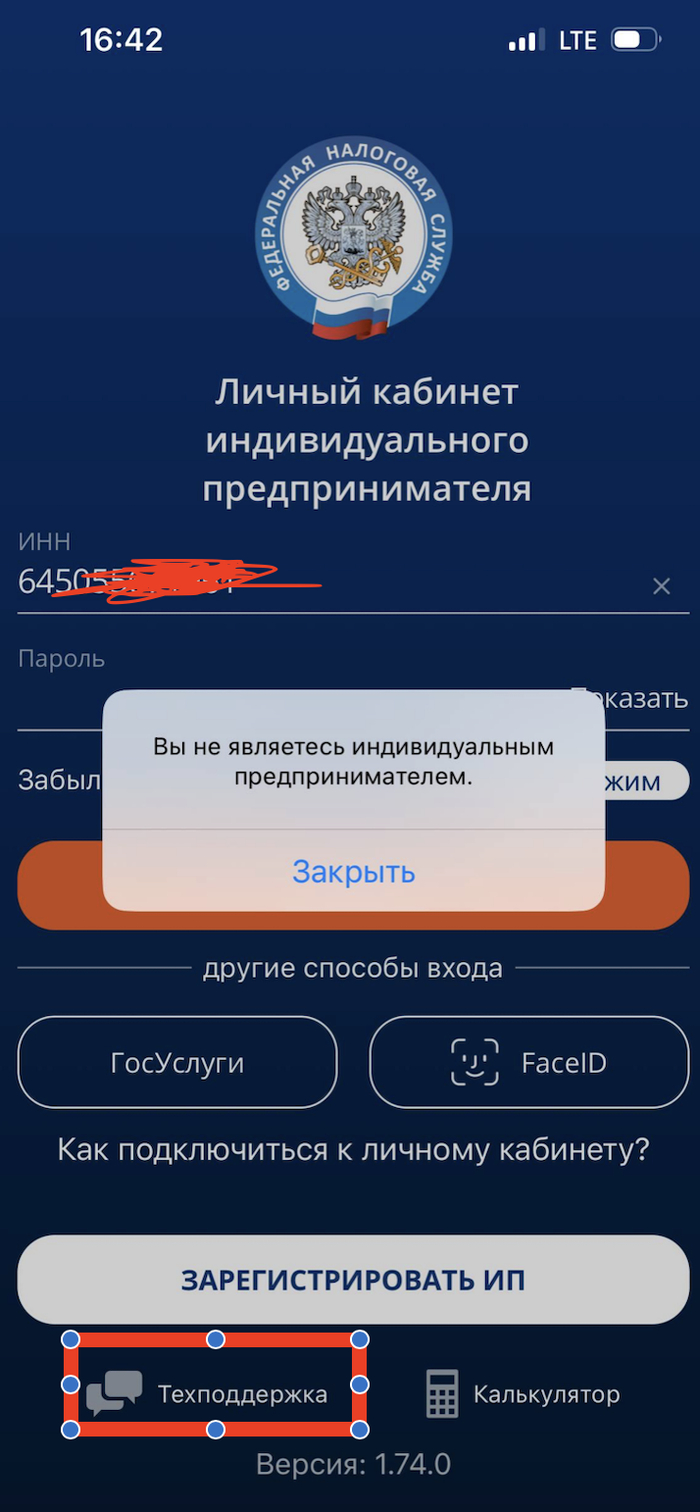Image resolution: width=700 pixels, height=1512 pixels.
Task: Log in via ГосУслуги
Action: coord(177,1062)
